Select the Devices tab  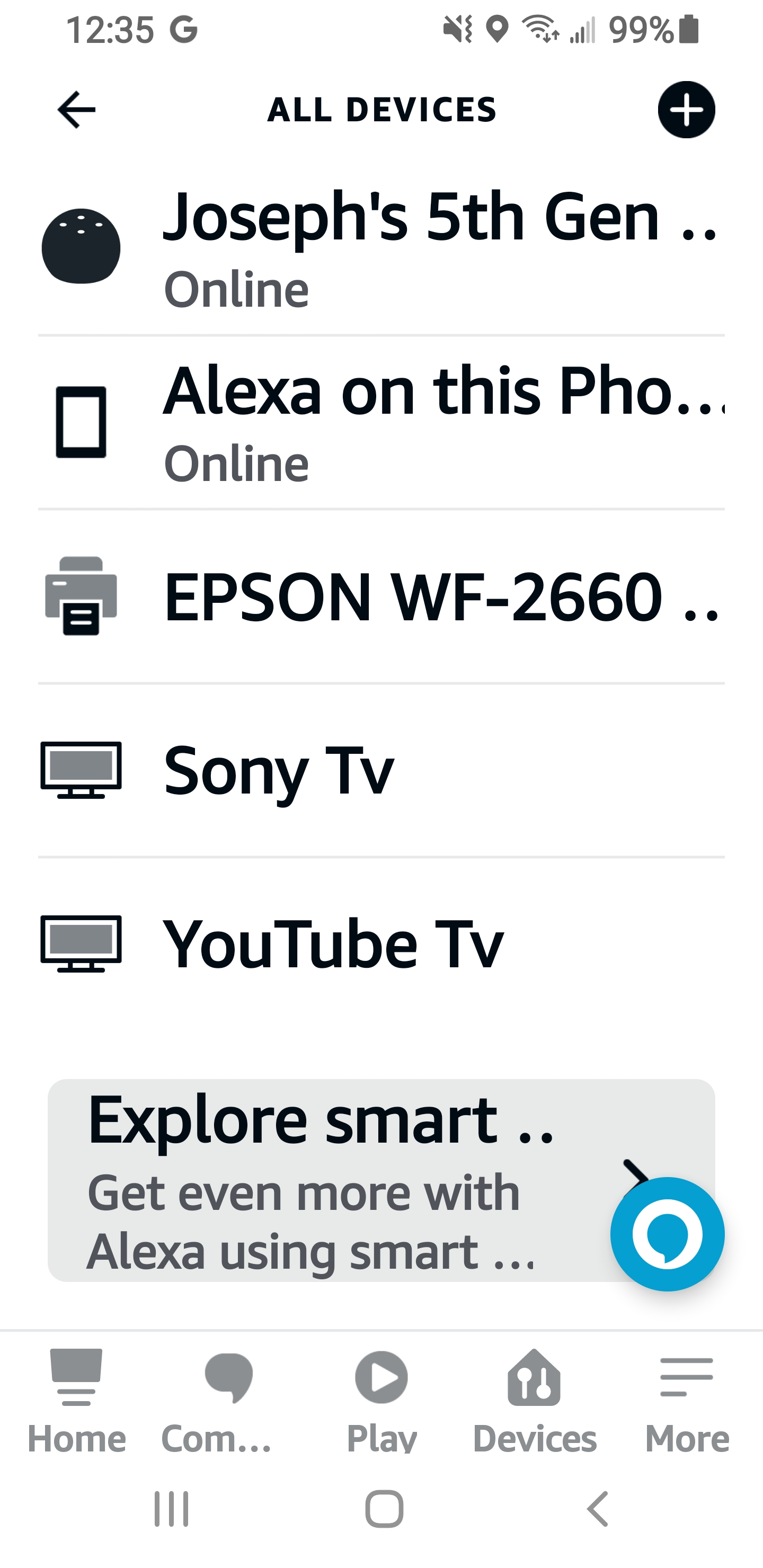534,1400
